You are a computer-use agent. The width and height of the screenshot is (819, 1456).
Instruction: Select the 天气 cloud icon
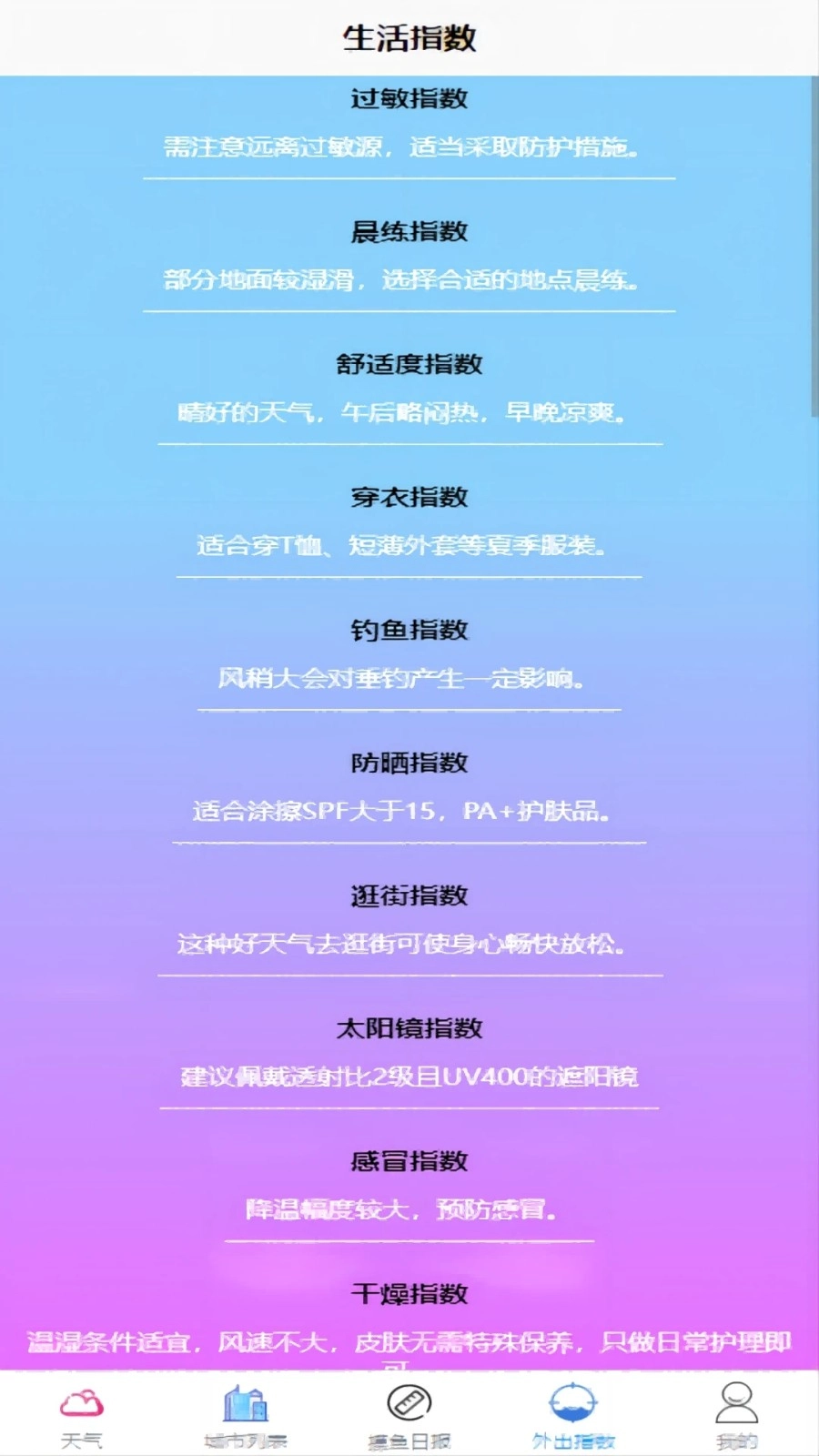tap(82, 1404)
